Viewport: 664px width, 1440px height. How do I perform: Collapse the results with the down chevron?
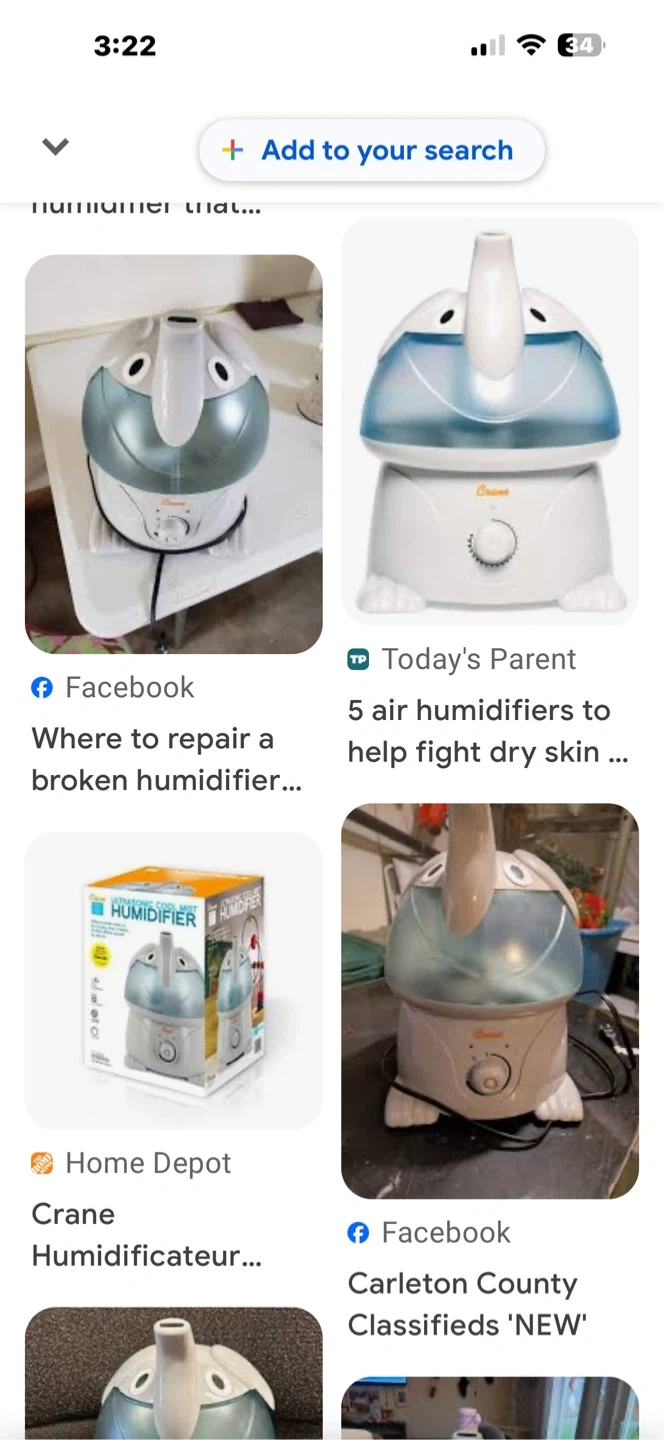55,147
